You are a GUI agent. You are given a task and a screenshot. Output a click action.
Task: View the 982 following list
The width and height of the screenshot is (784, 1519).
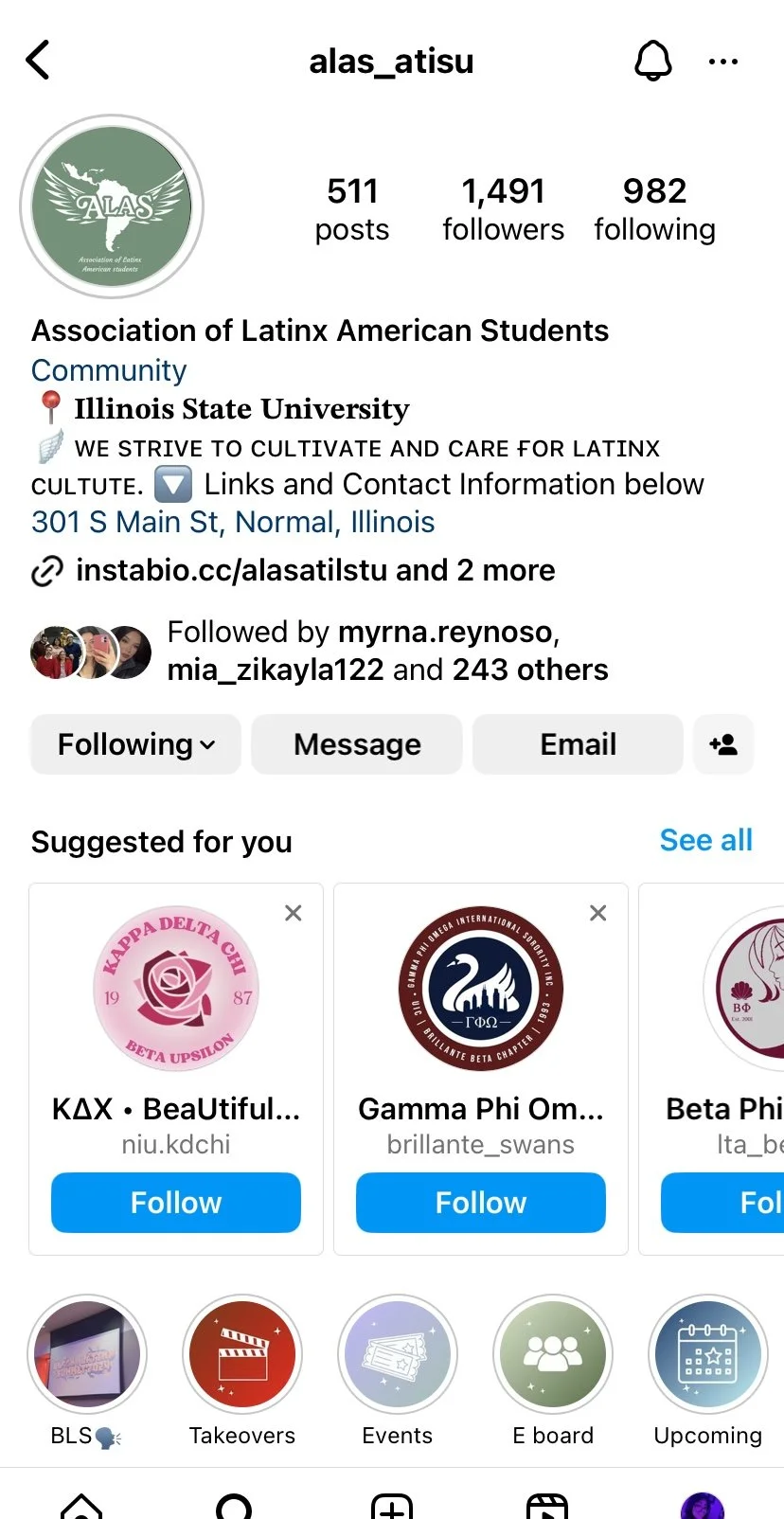click(654, 209)
